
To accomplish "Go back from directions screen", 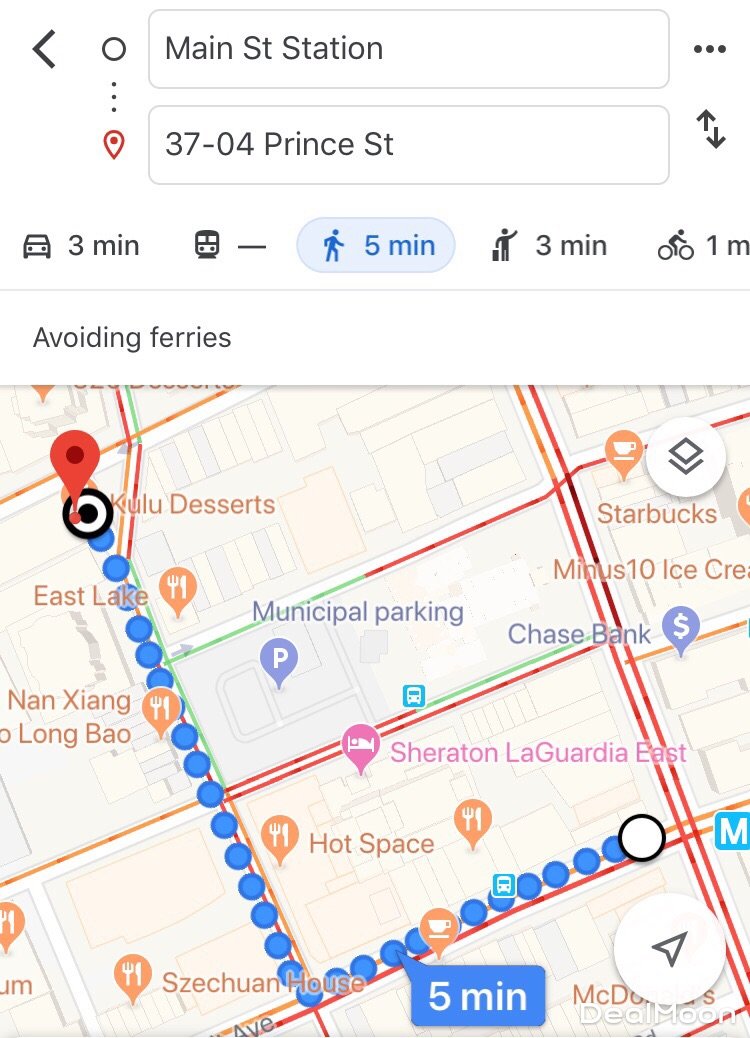I will (x=44, y=49).
